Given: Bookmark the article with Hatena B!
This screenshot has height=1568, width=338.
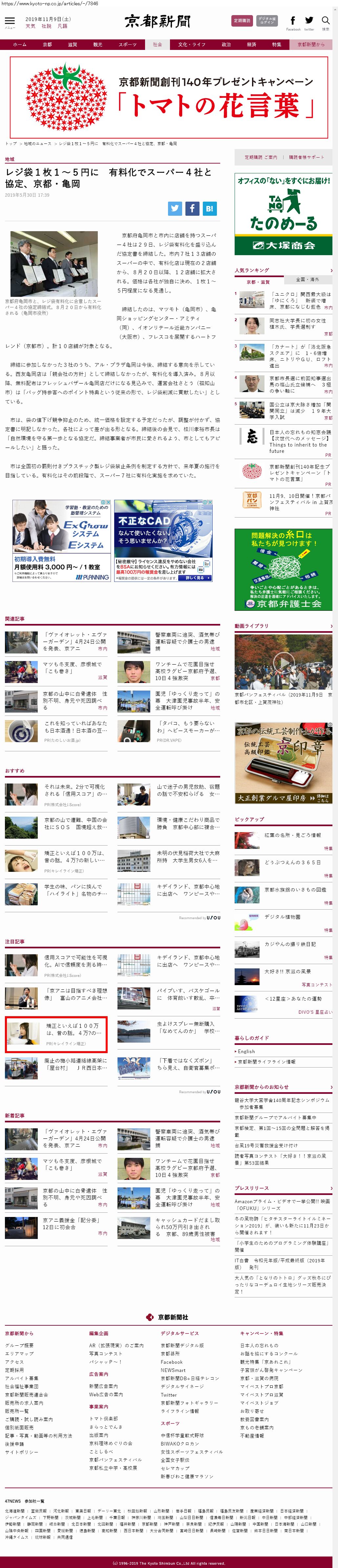Looking at the screenshot, I should tap(209, 208).
